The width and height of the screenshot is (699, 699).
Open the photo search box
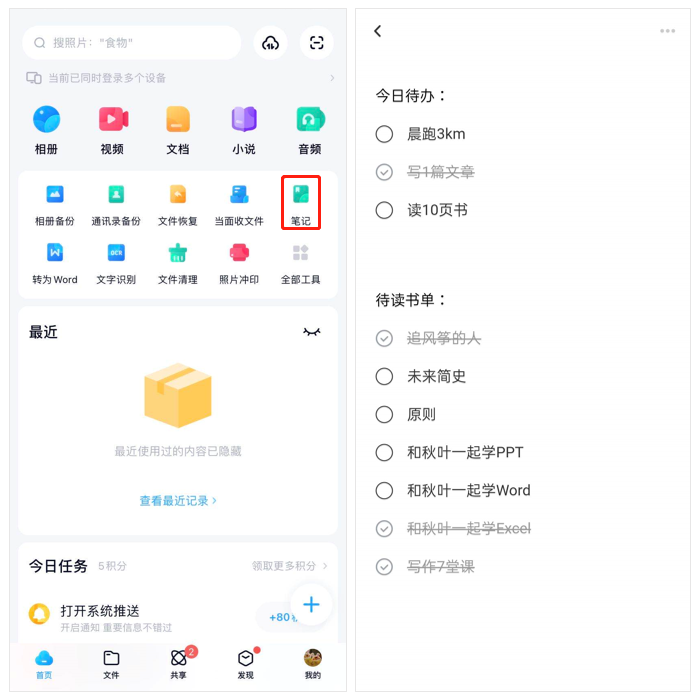pos(132,43)
